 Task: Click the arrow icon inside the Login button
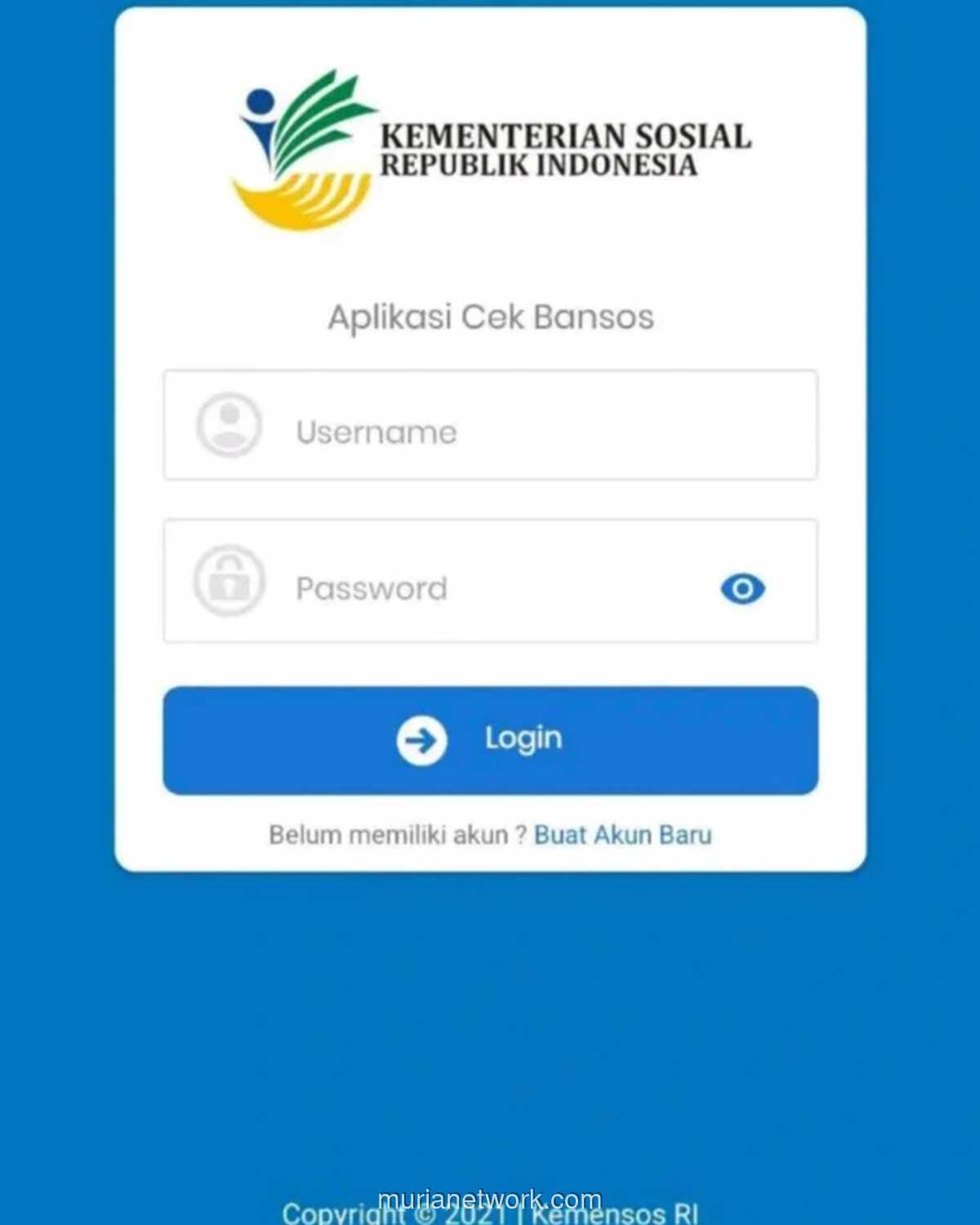421,737
